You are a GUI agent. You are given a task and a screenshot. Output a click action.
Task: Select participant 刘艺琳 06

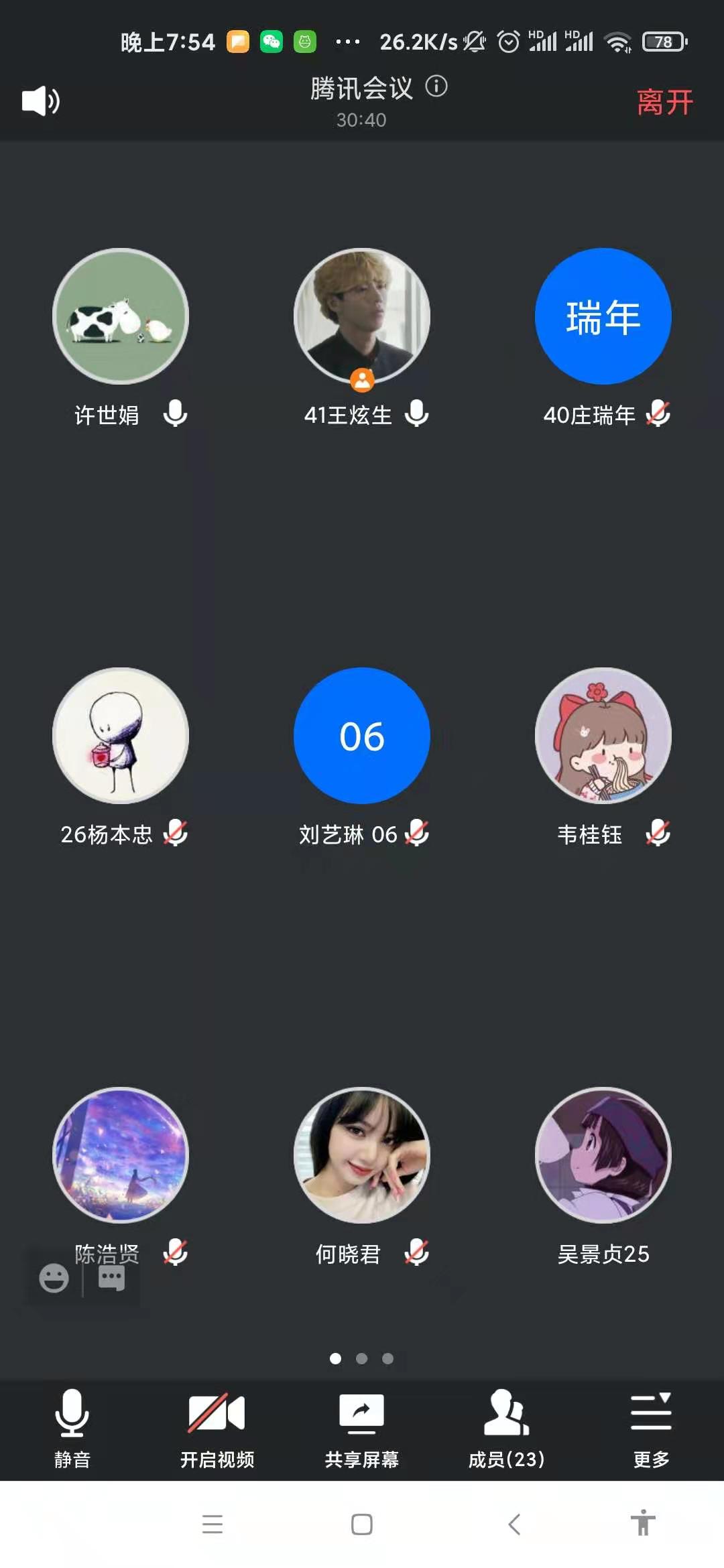(x=362, y=736)
